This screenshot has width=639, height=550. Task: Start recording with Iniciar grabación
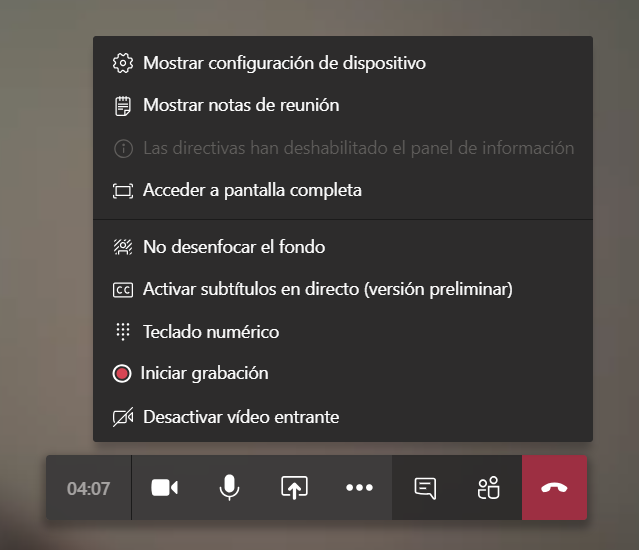pyautogui.click(x=204, y=374)
